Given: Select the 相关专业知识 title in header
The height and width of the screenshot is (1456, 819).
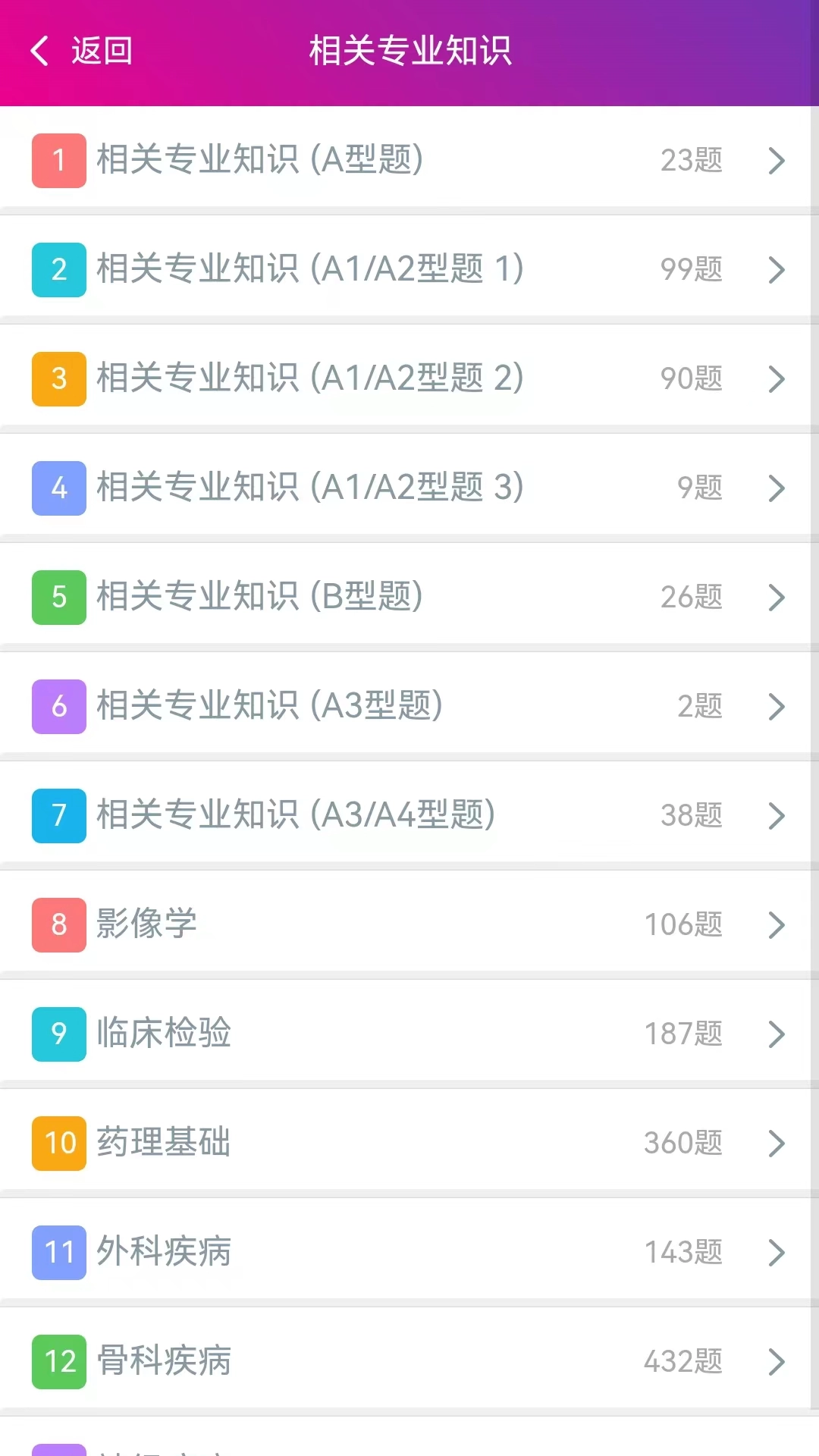Looking at the screenshot, I should click(x=409, y=50).
